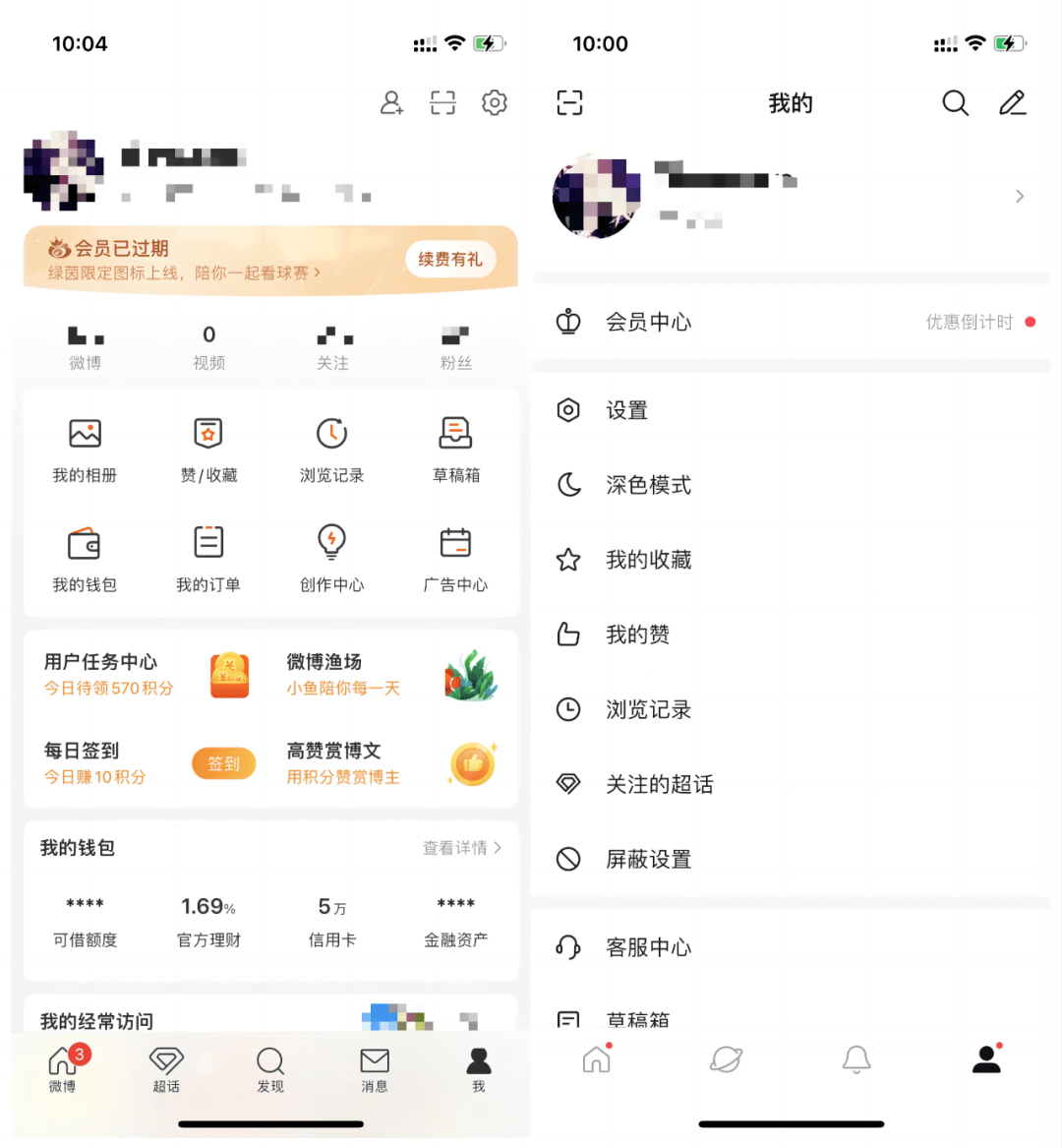Open the settings gear icon
Image resolution: width=1062 pixels, height=1148 pixels.
tap(494, 102)
